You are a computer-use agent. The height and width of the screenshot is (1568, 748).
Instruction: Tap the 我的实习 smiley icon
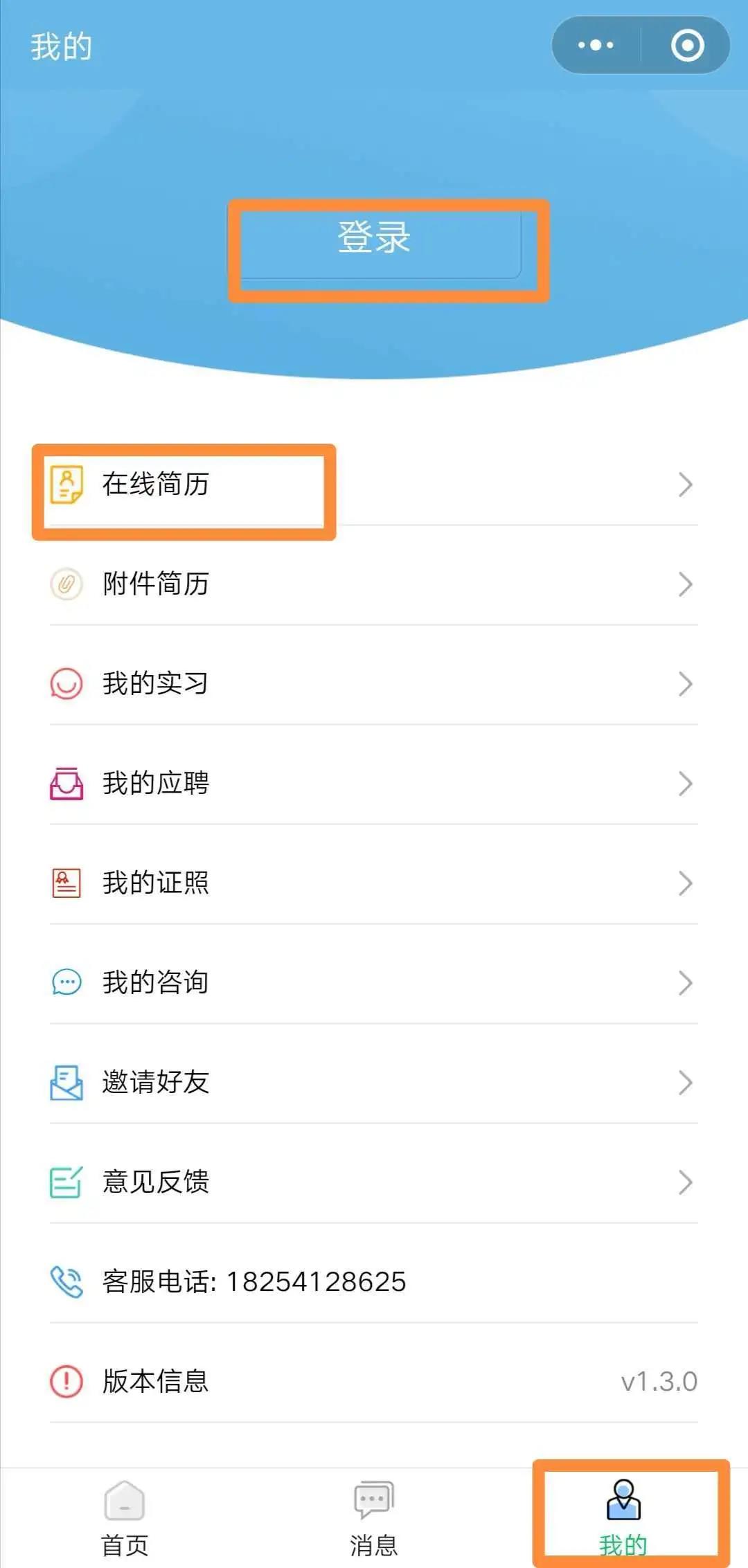66,684
